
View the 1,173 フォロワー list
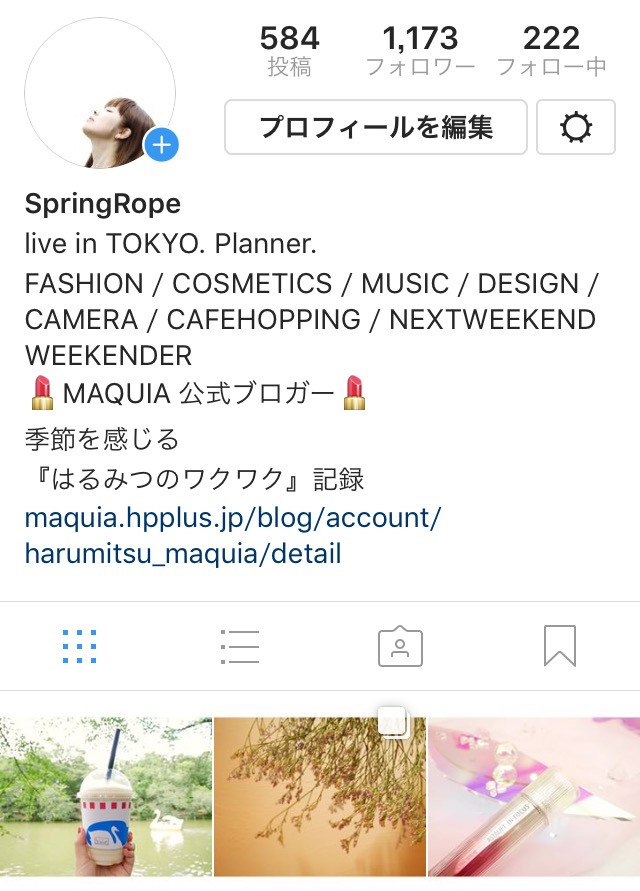point(420,52)
